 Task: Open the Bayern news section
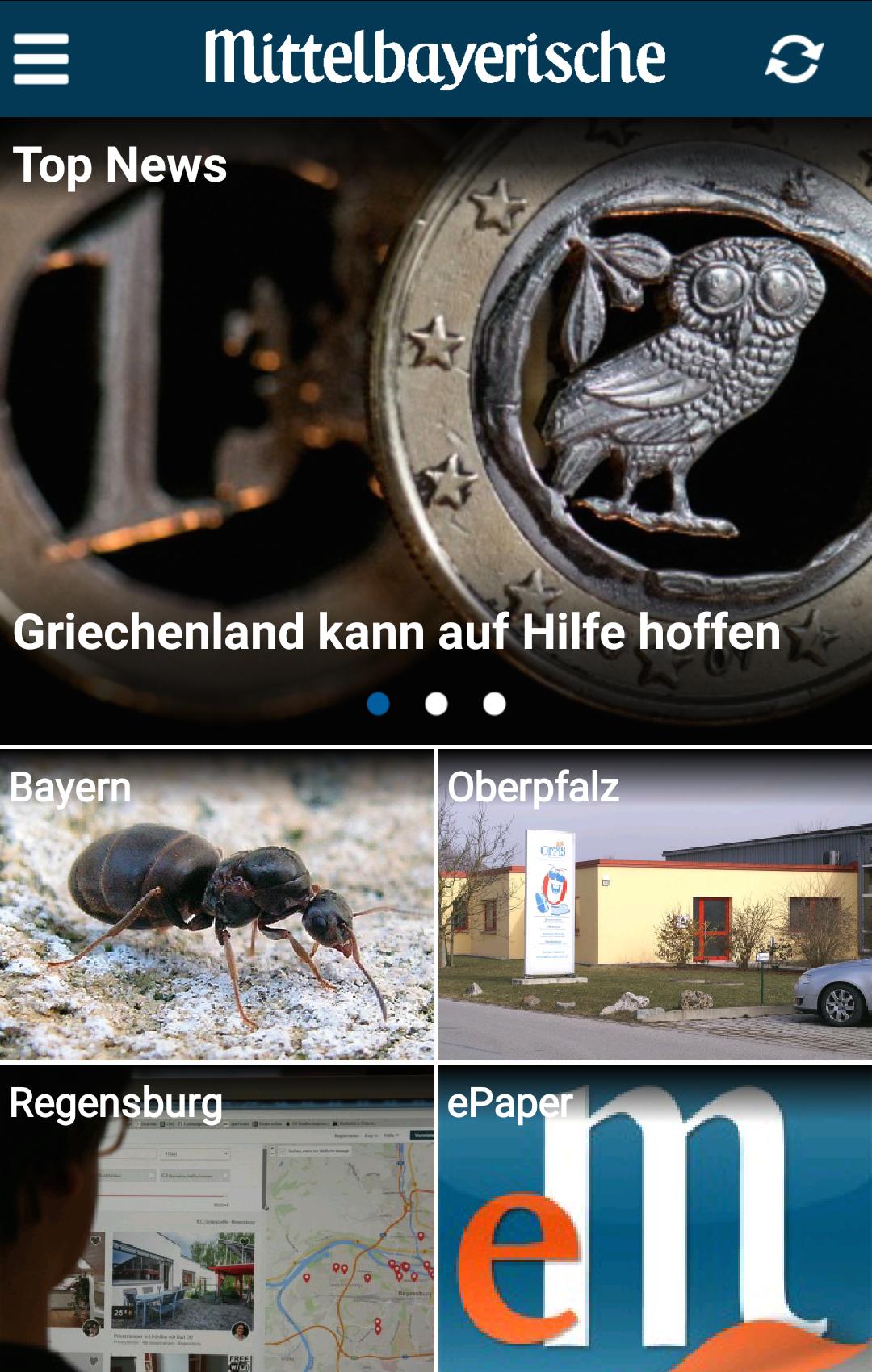click(216, 904)
